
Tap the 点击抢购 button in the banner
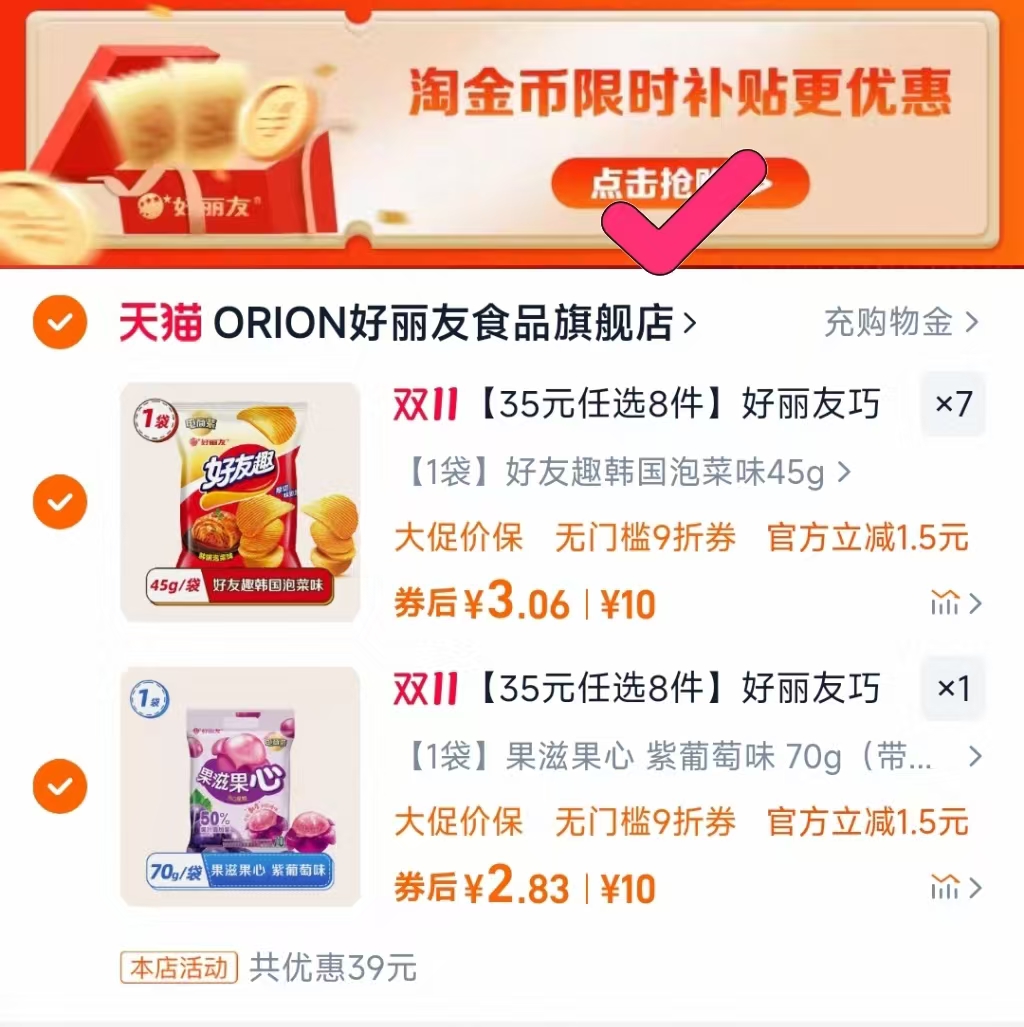681,183
